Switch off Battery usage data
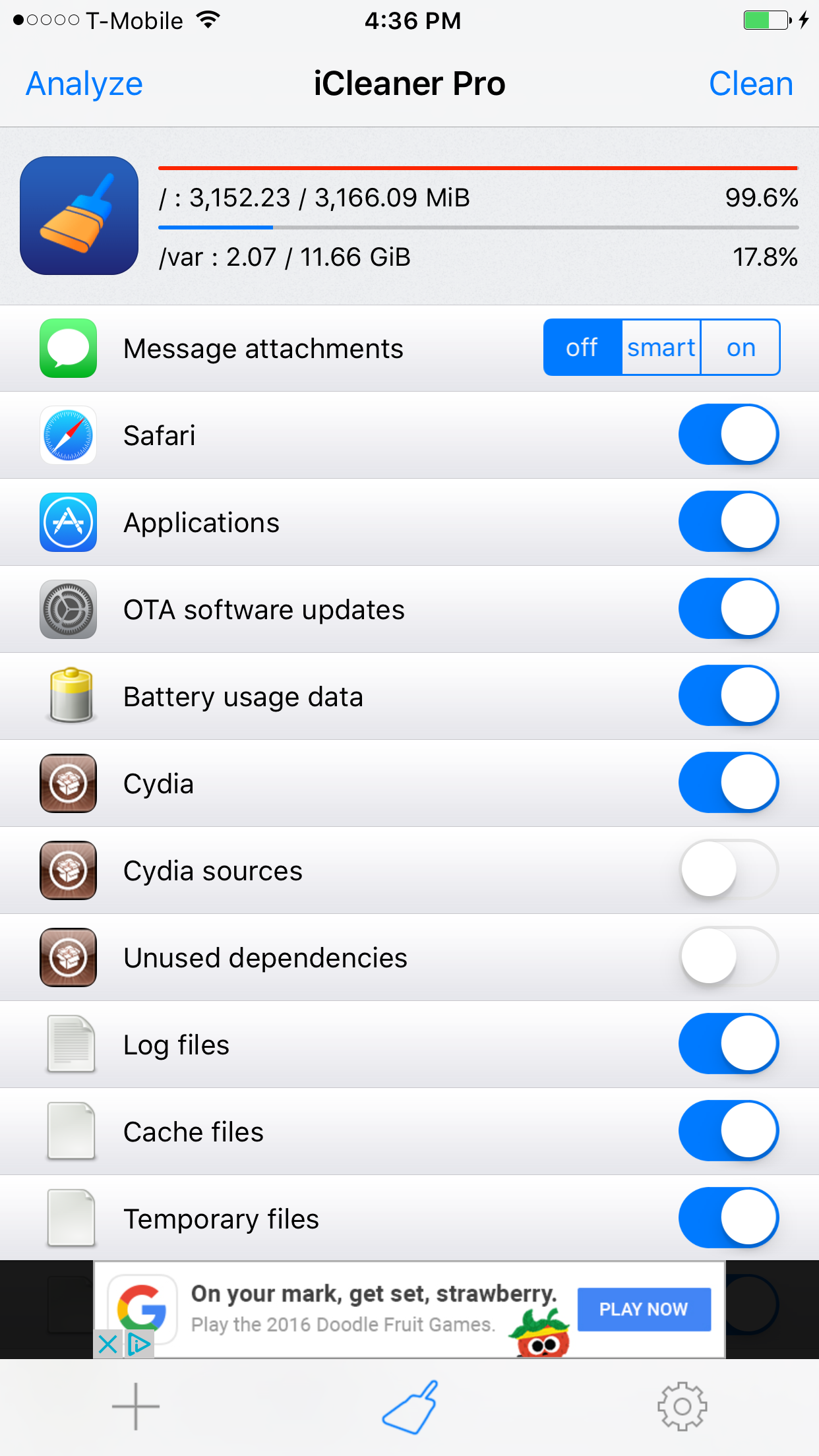Viewport: 819px width, 1456px height. 729,696
